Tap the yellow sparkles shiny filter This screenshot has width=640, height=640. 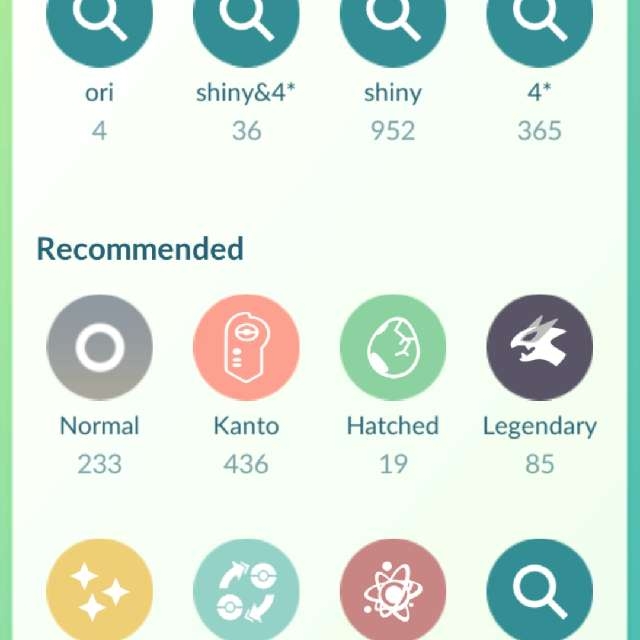(x=99, y=592)
